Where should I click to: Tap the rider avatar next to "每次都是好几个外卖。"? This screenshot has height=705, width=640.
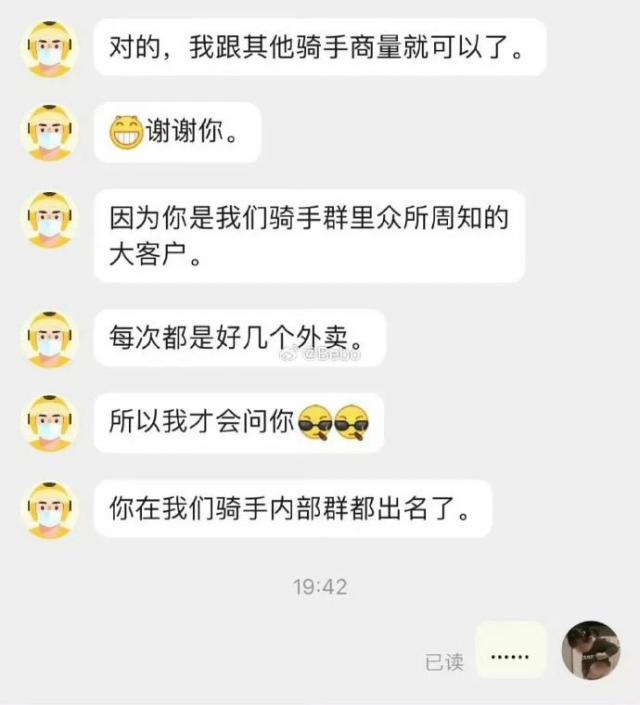[x=49, y=338]
